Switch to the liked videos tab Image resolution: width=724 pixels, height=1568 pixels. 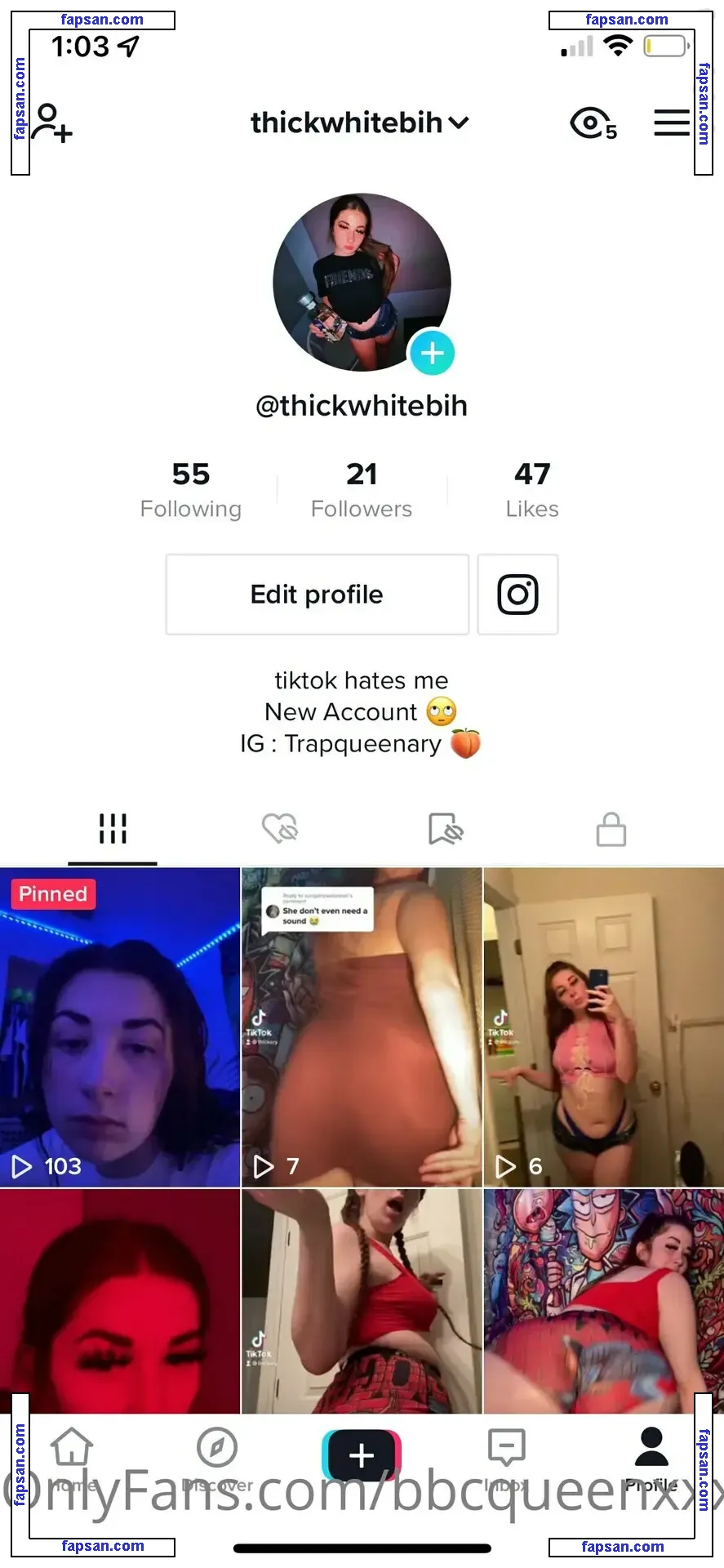(x=280, y=829)
